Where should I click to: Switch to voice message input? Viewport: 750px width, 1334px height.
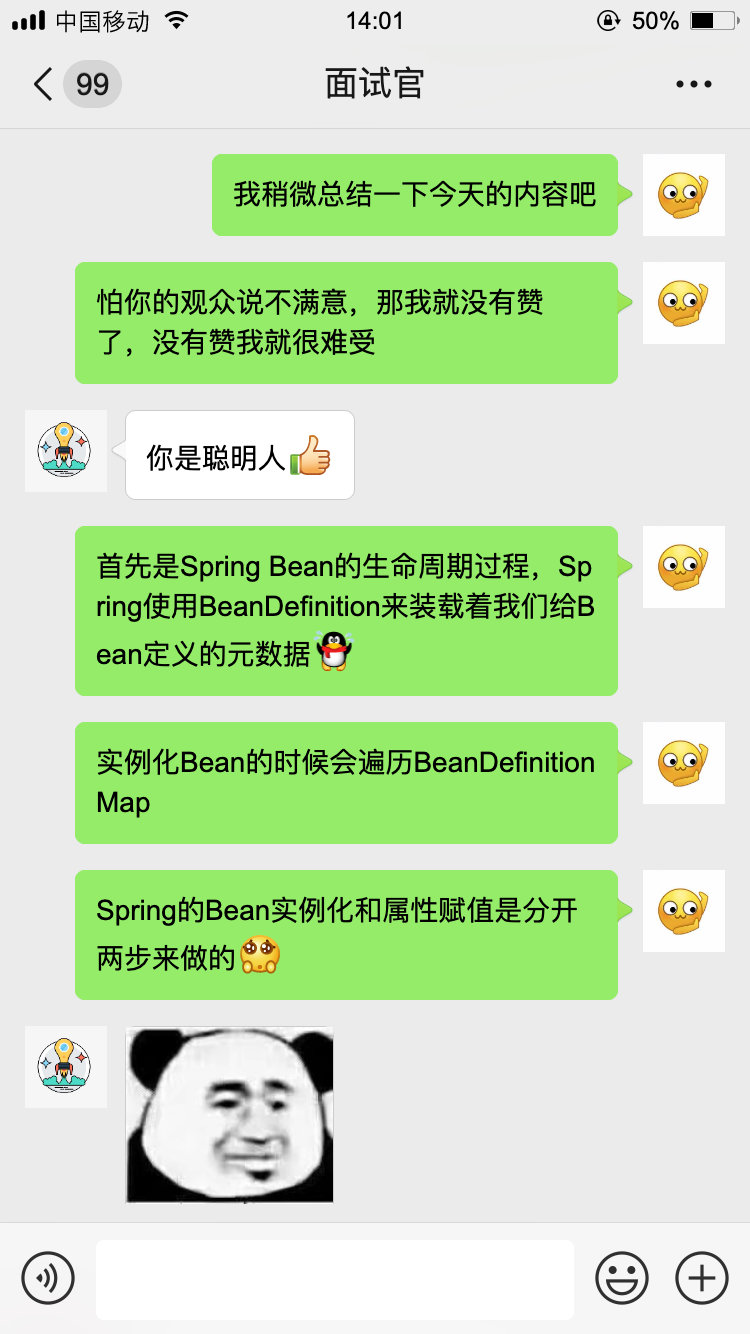click(48, 1278)
